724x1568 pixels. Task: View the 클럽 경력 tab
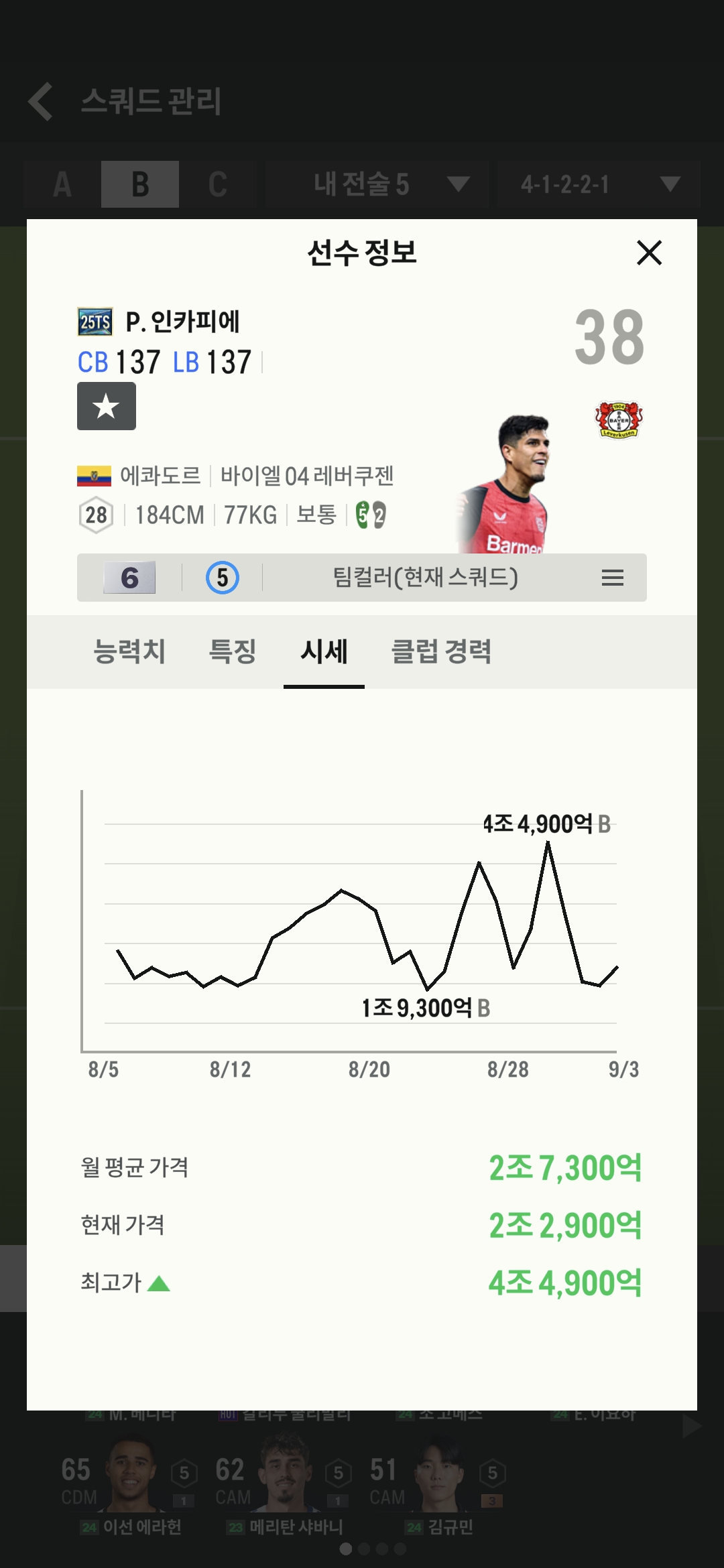(x=441, y=651)
